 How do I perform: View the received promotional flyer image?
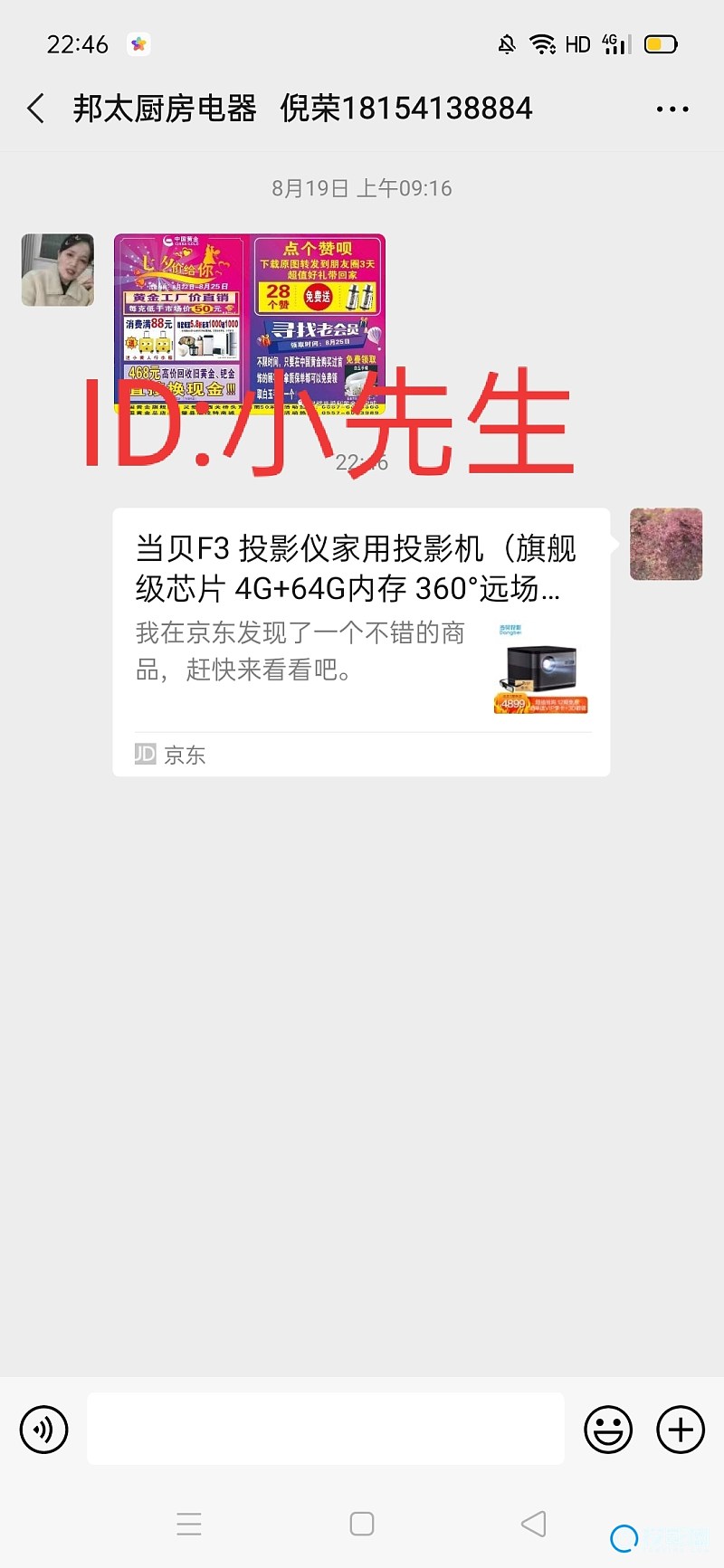(250, 324)
